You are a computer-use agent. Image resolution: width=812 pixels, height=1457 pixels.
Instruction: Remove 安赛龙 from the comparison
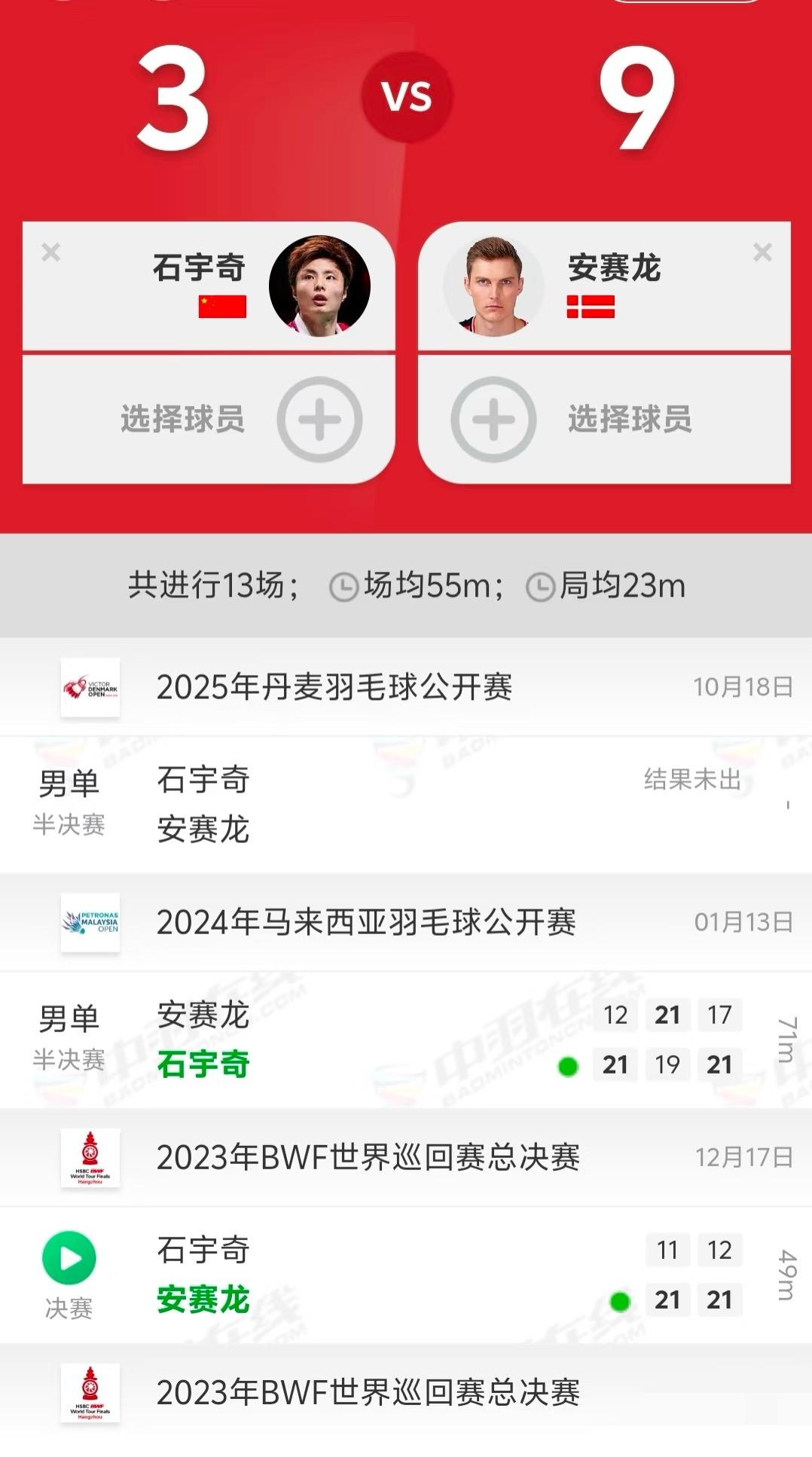pyautogui.click(x=762, y=252)
